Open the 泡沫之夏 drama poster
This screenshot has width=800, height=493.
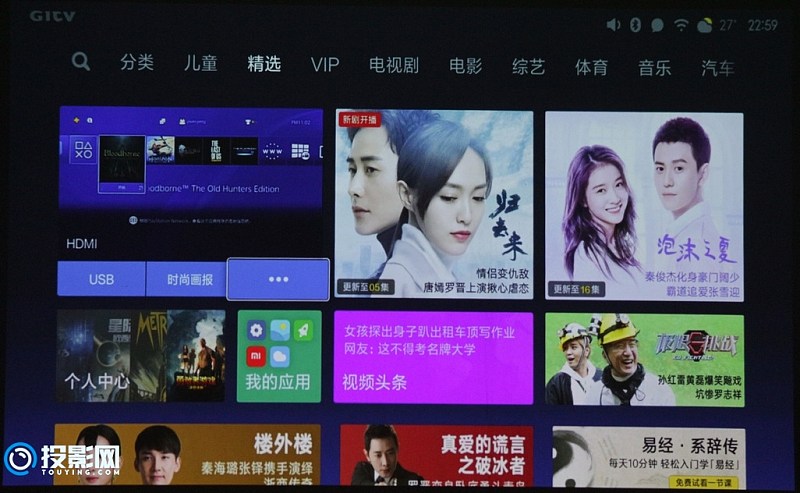(x=643, y=205)
